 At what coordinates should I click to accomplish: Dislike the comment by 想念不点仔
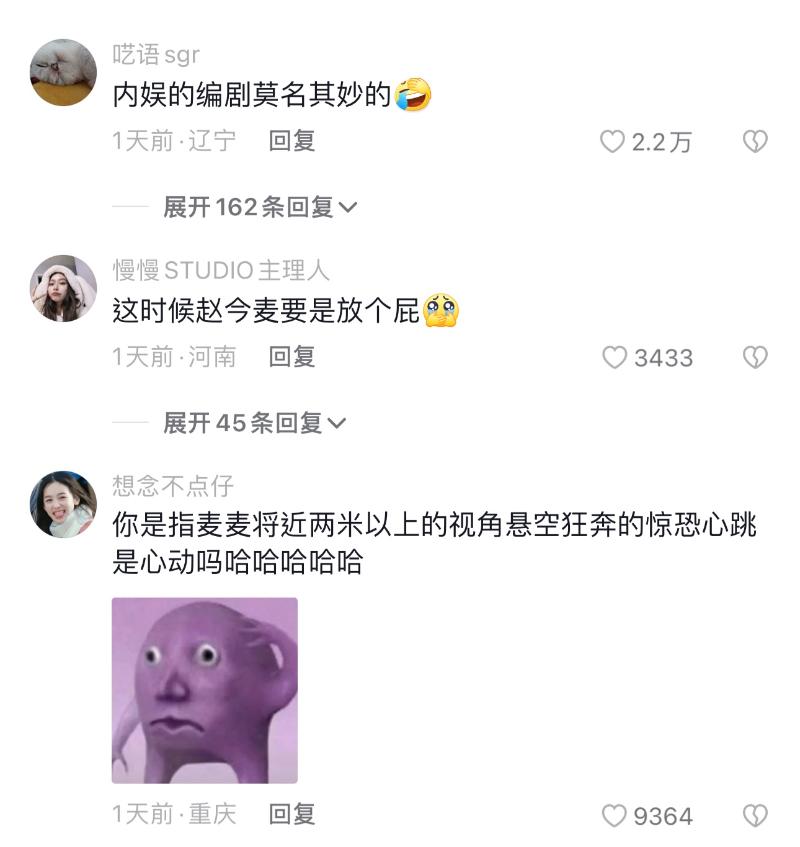[755, 816]
